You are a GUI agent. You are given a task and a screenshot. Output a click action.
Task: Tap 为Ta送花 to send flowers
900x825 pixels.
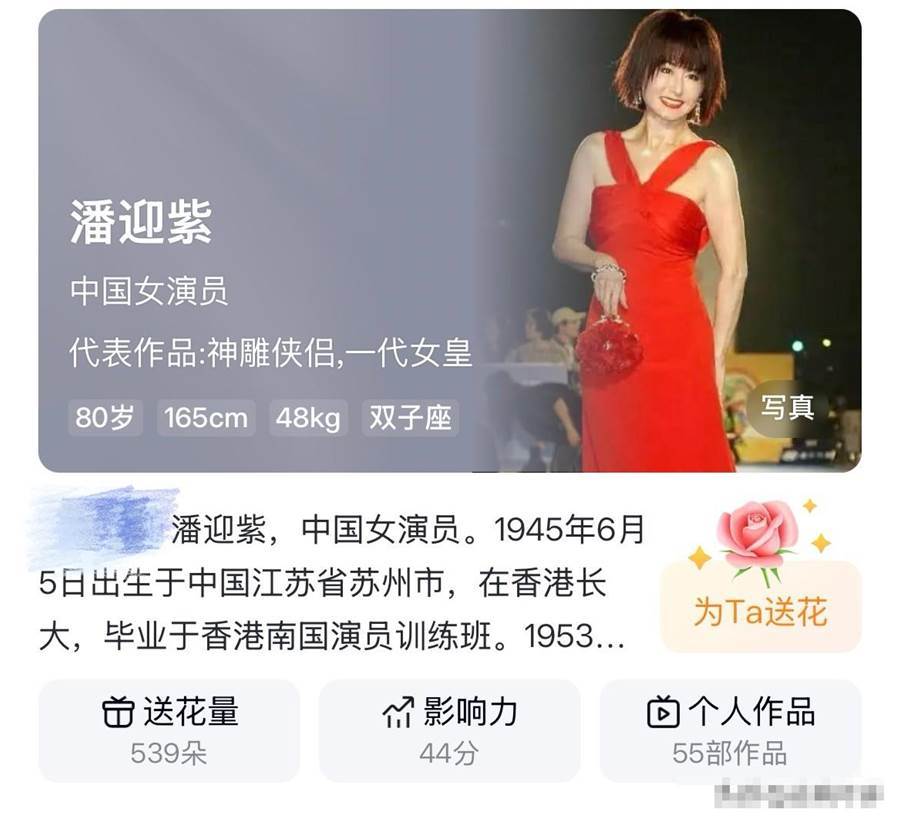pyautogui.click(x=761, y=608)
